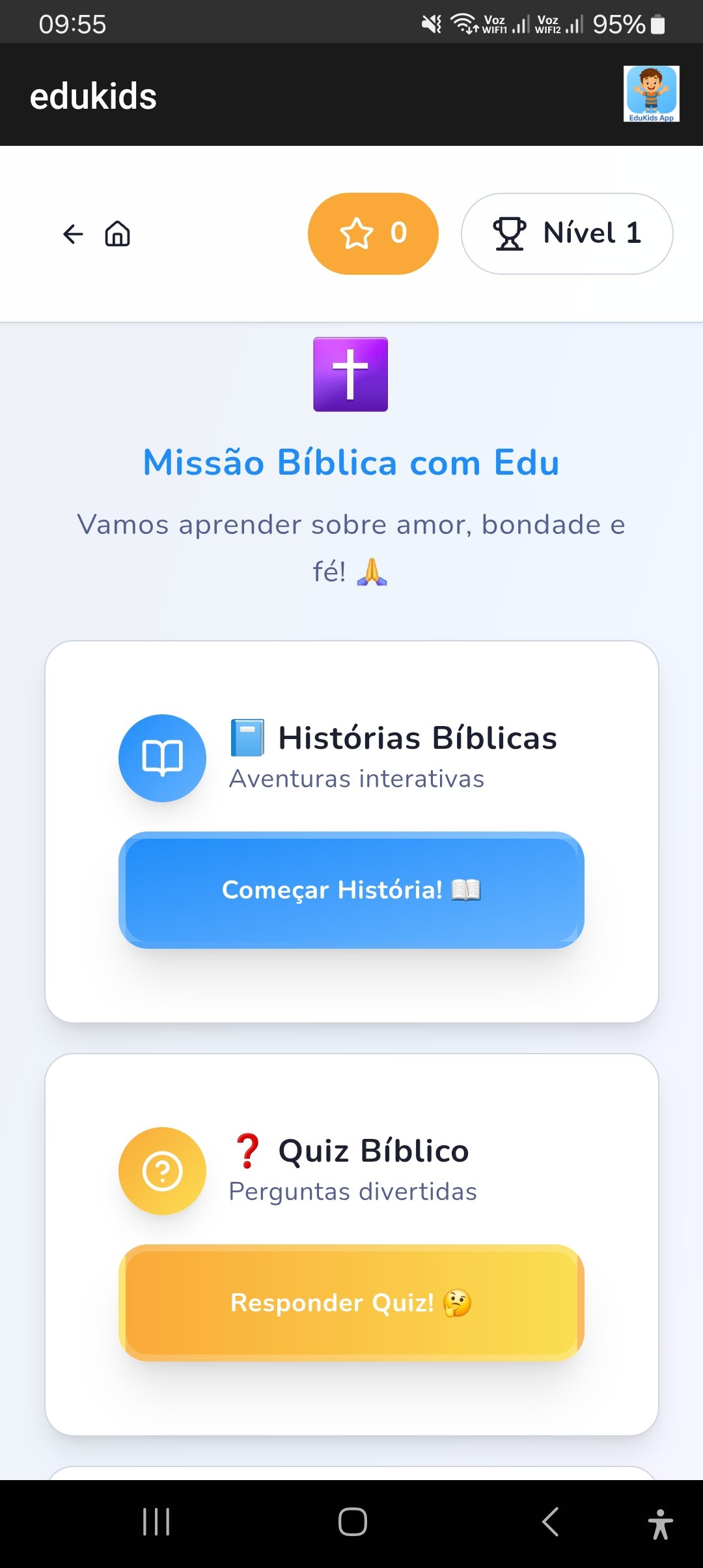Tap the Android back chevron
The image size is (703, 1568).
pyautogui.click(x=550, y=1522)
